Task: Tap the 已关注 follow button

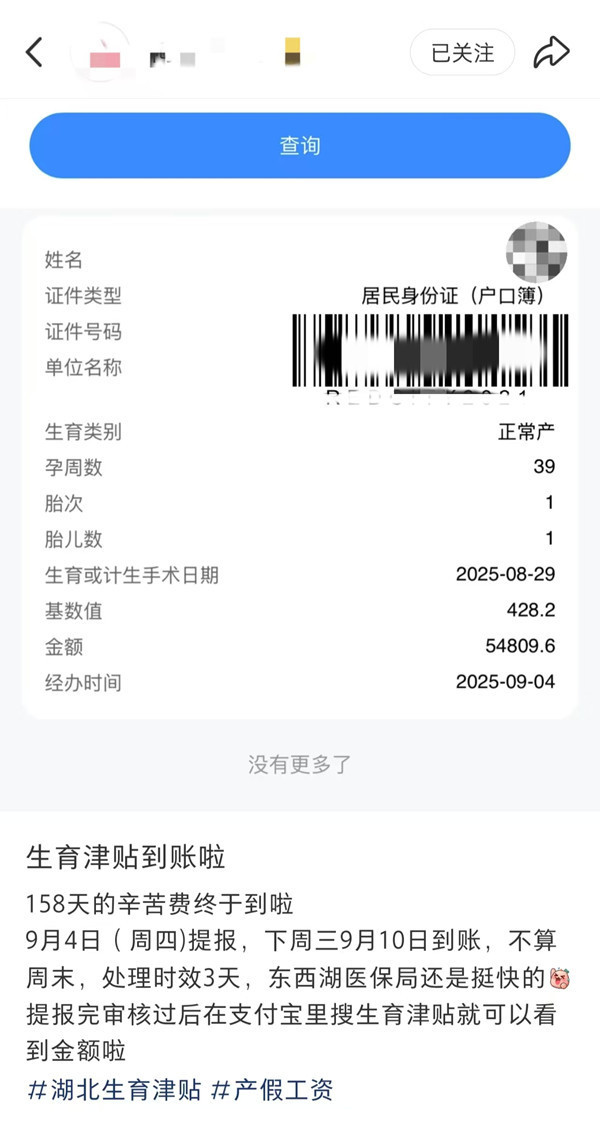Action: (462, 53)
